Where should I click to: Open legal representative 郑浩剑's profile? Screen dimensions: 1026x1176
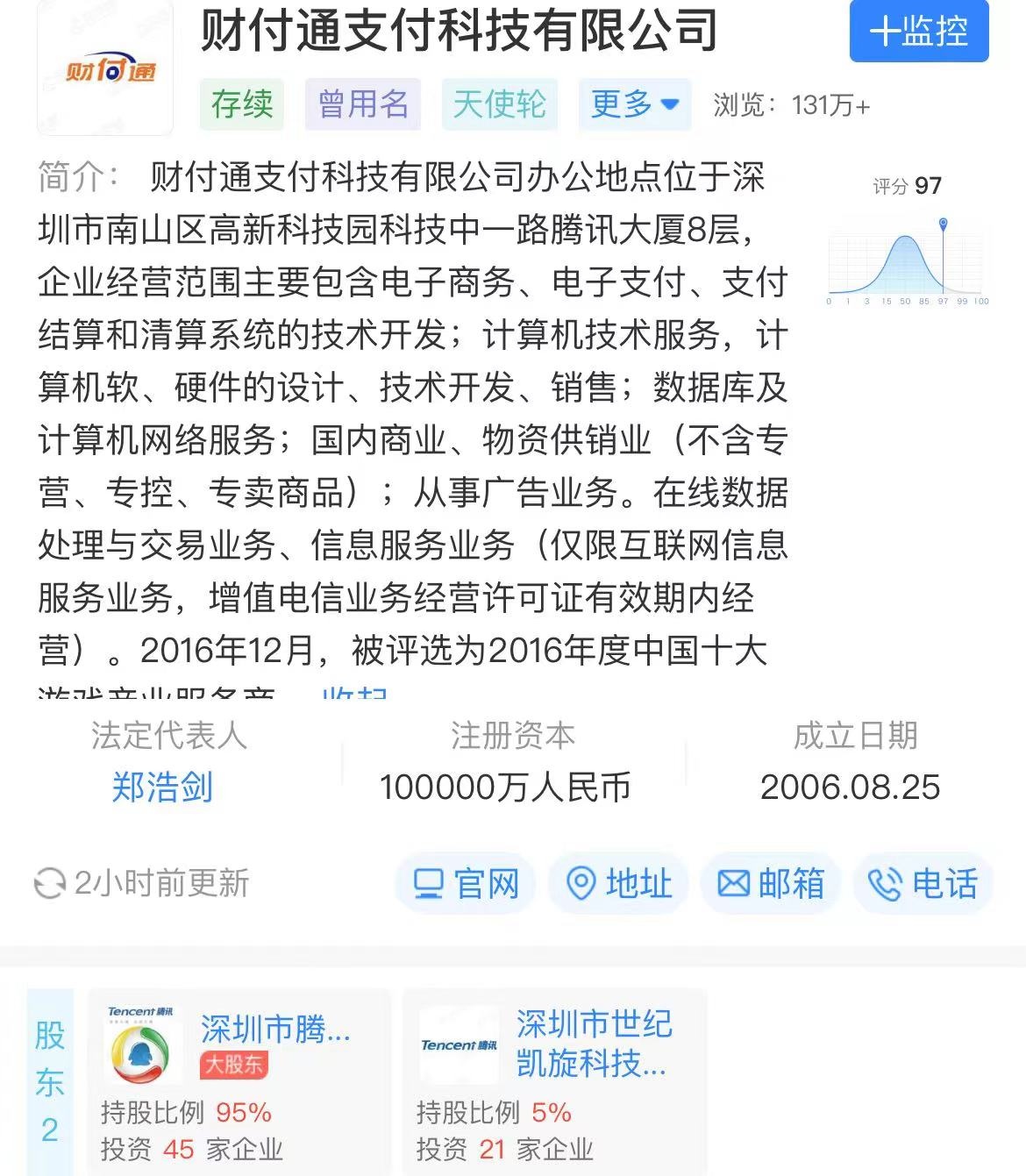pos(162,787)
